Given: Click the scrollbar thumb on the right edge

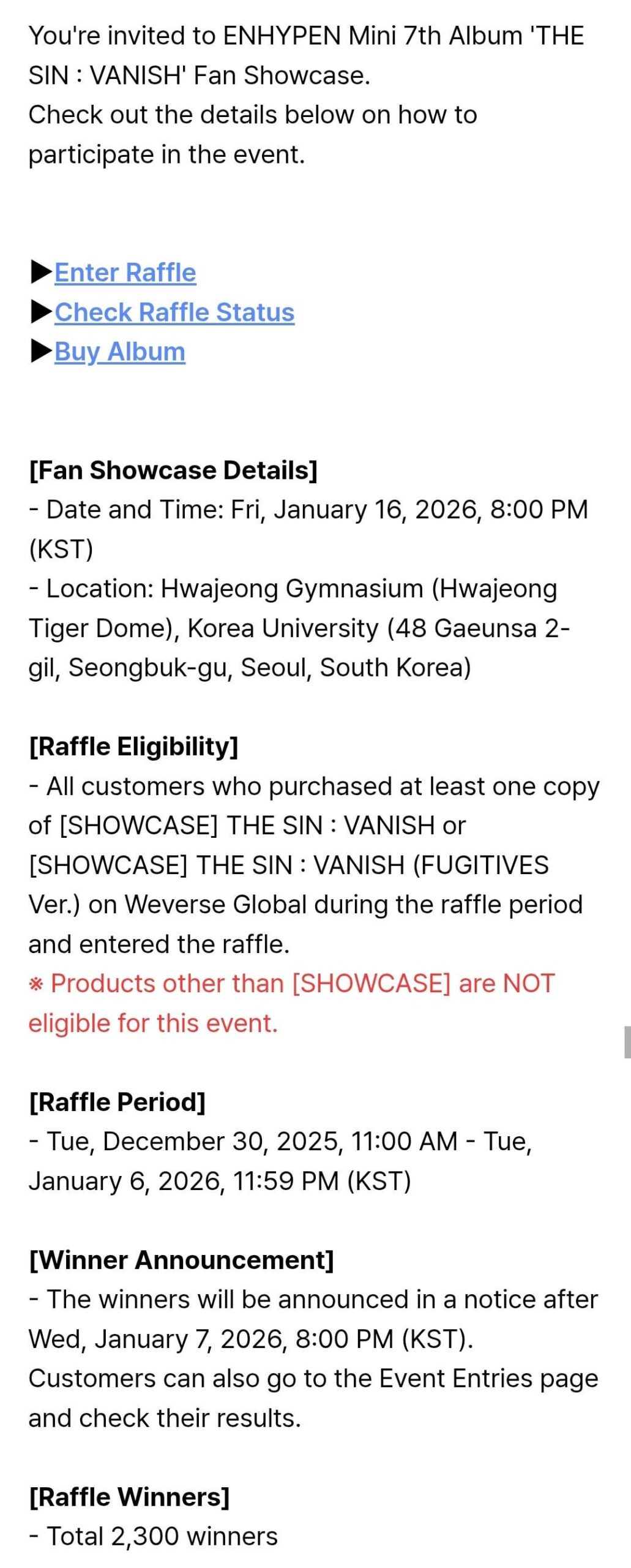Looking at the screenshot, I should pos(626,1038).
